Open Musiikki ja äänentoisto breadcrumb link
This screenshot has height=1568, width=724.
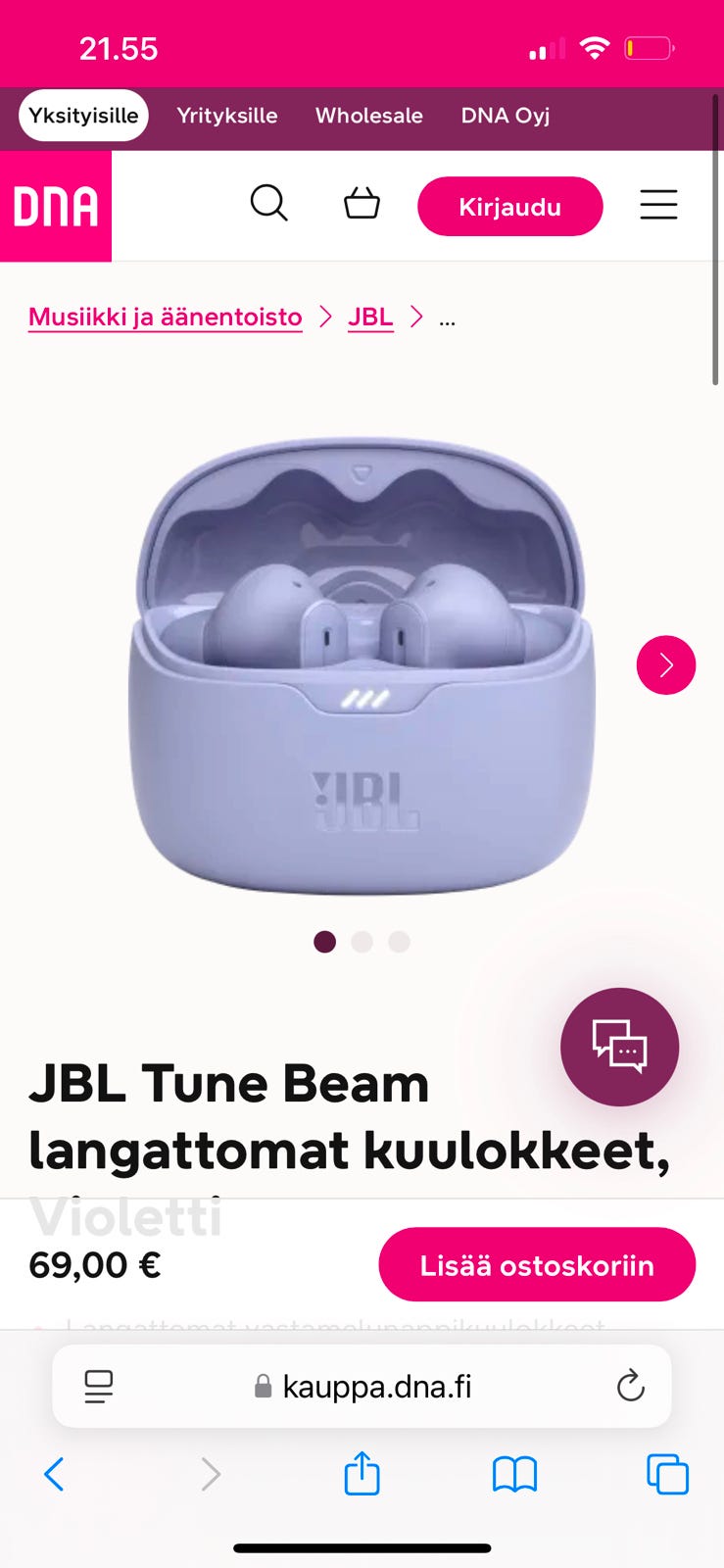pyautogui.click(x=165, y=318)
